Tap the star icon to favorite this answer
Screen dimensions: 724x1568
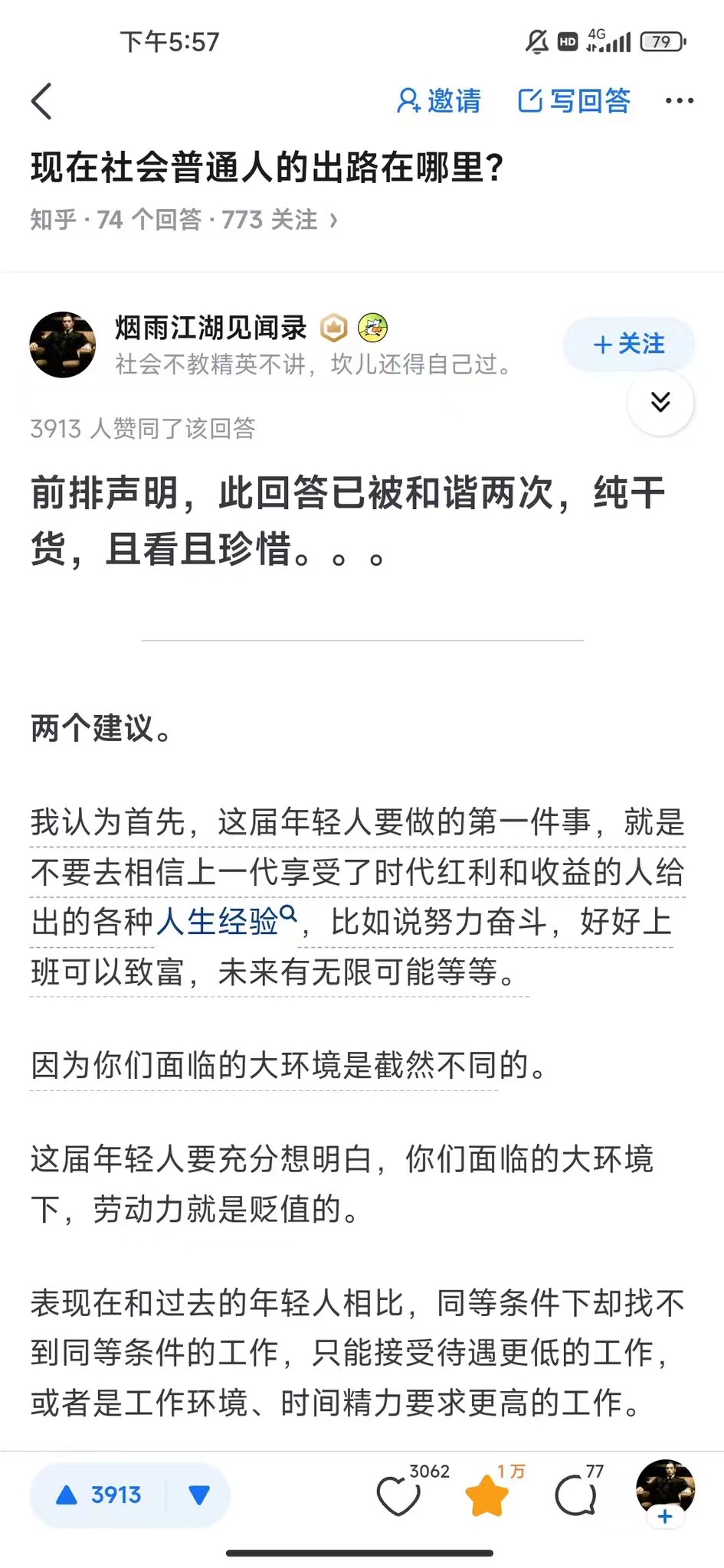(x=487, y=1496)
